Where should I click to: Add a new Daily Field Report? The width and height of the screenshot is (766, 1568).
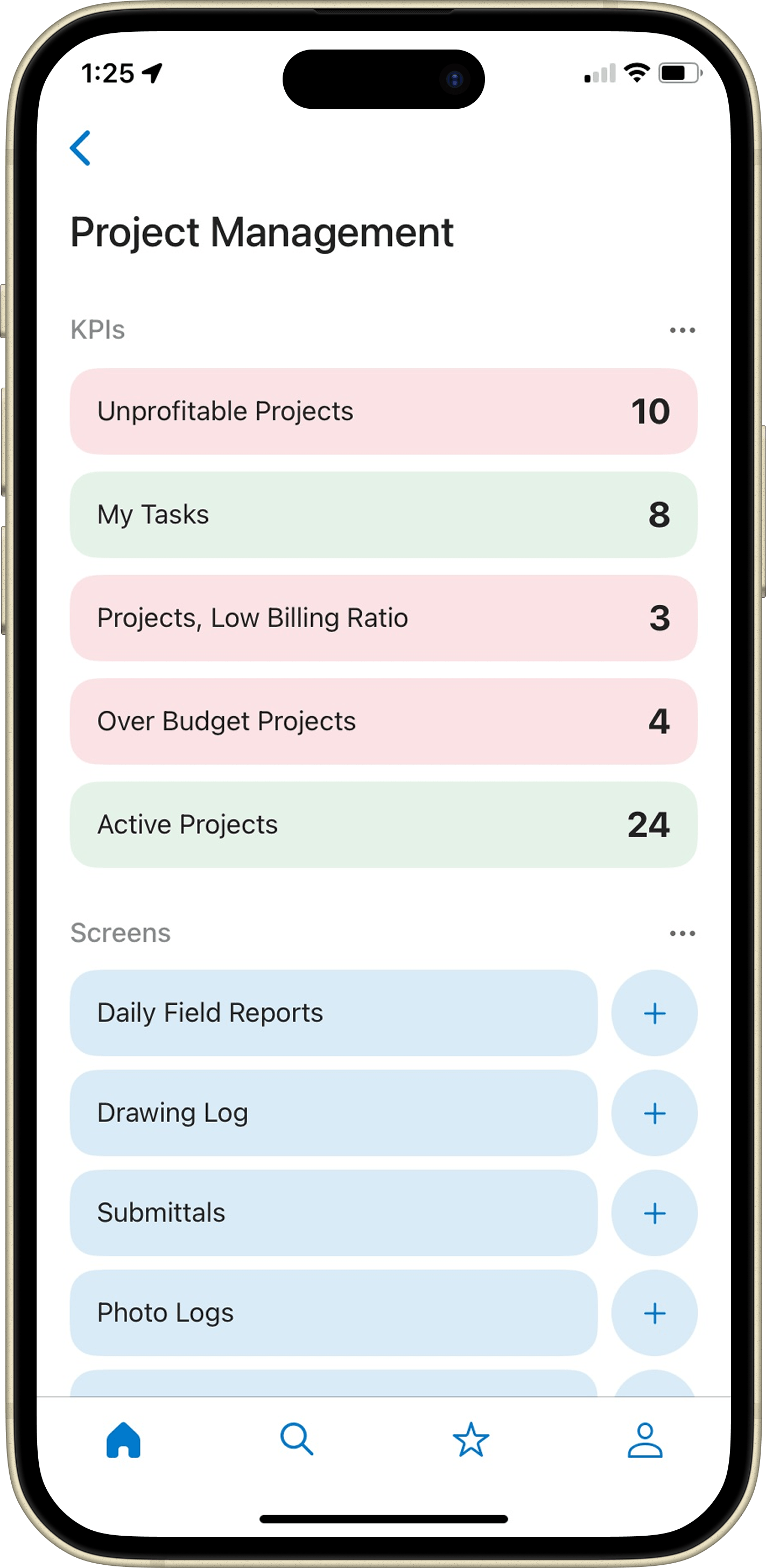click(x=654, y=1013)
